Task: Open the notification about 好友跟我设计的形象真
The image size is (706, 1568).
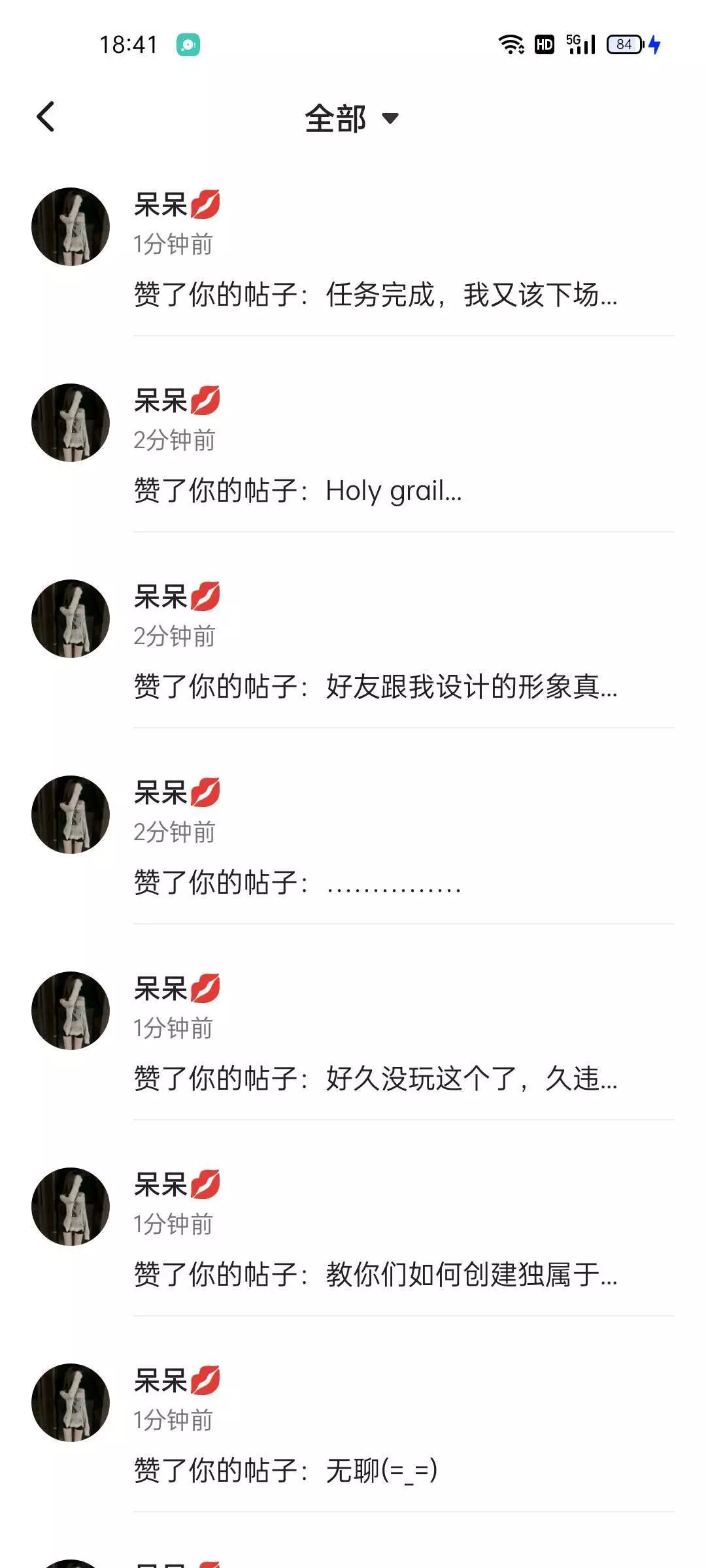Action: (375, 687)
